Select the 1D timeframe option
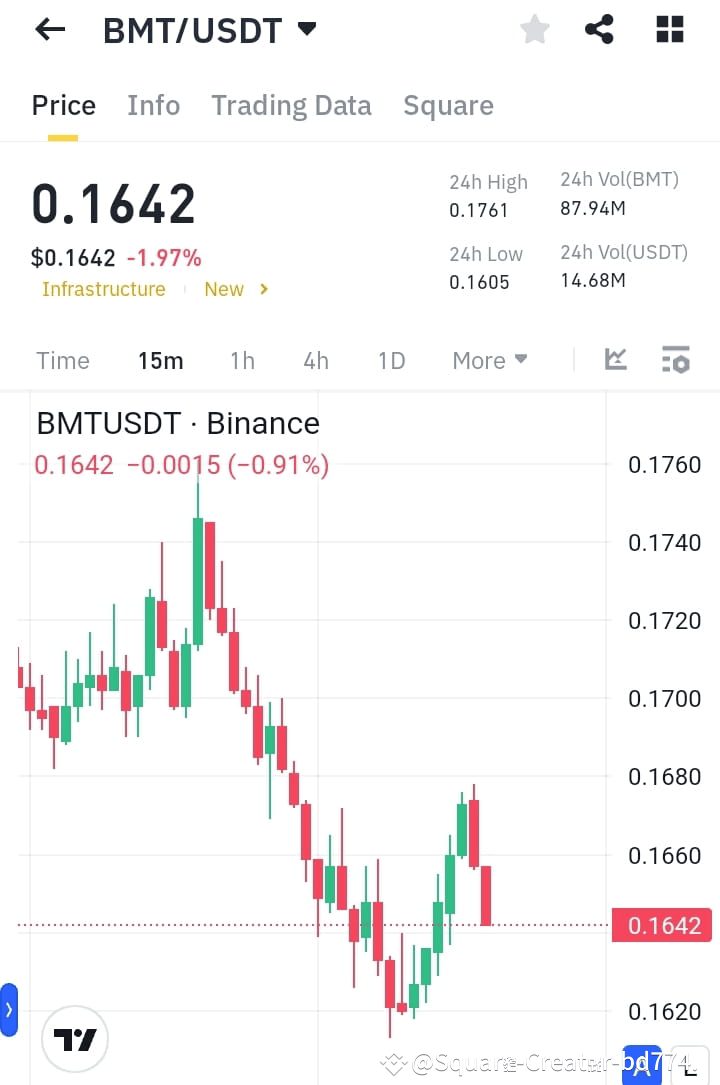Image resolution: width=720 pixels, height=1085 pixels. point(391,359)
